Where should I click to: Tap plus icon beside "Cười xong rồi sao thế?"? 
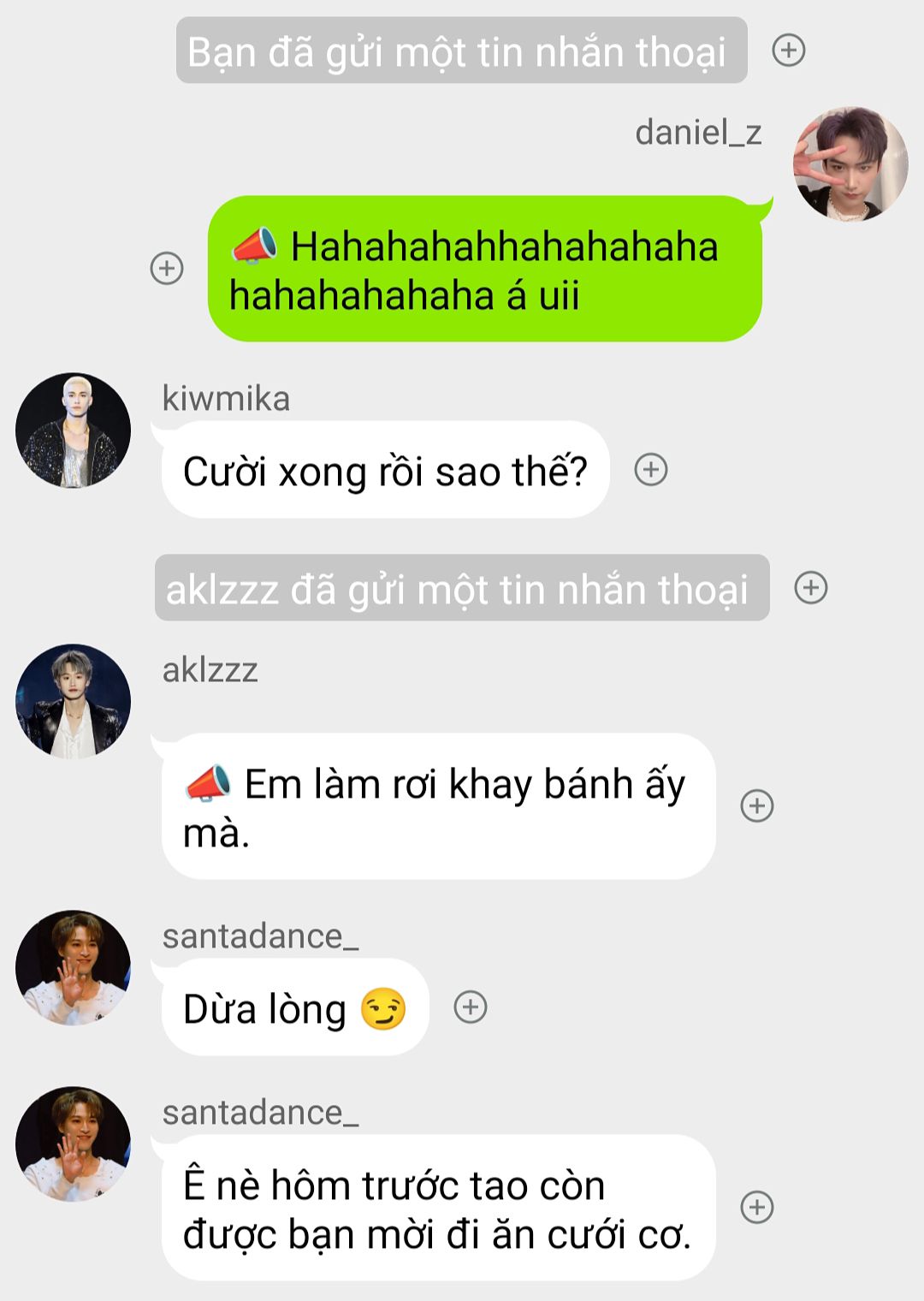(651, 469)
